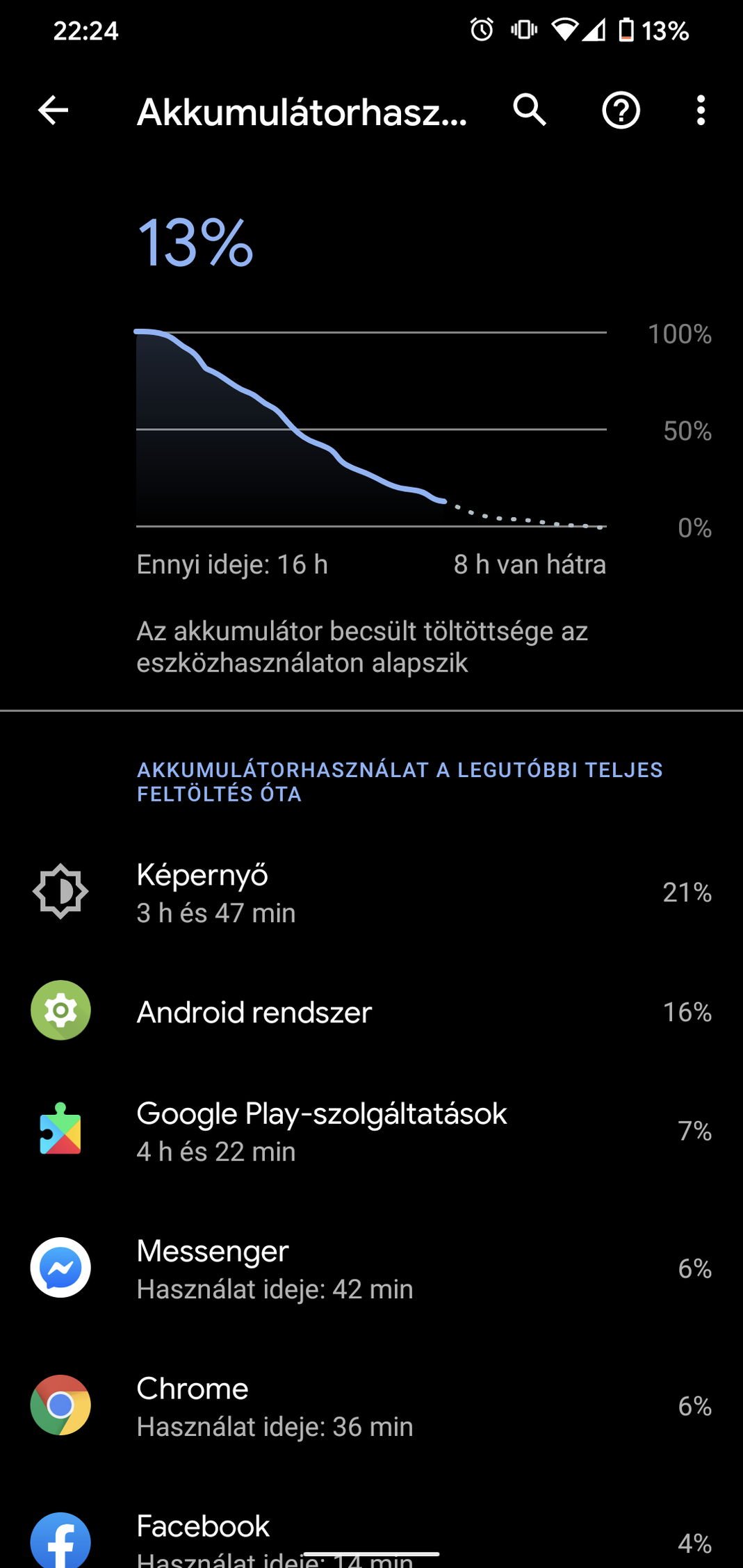Open the search icon
The image size is (743, 1568).
530,111
